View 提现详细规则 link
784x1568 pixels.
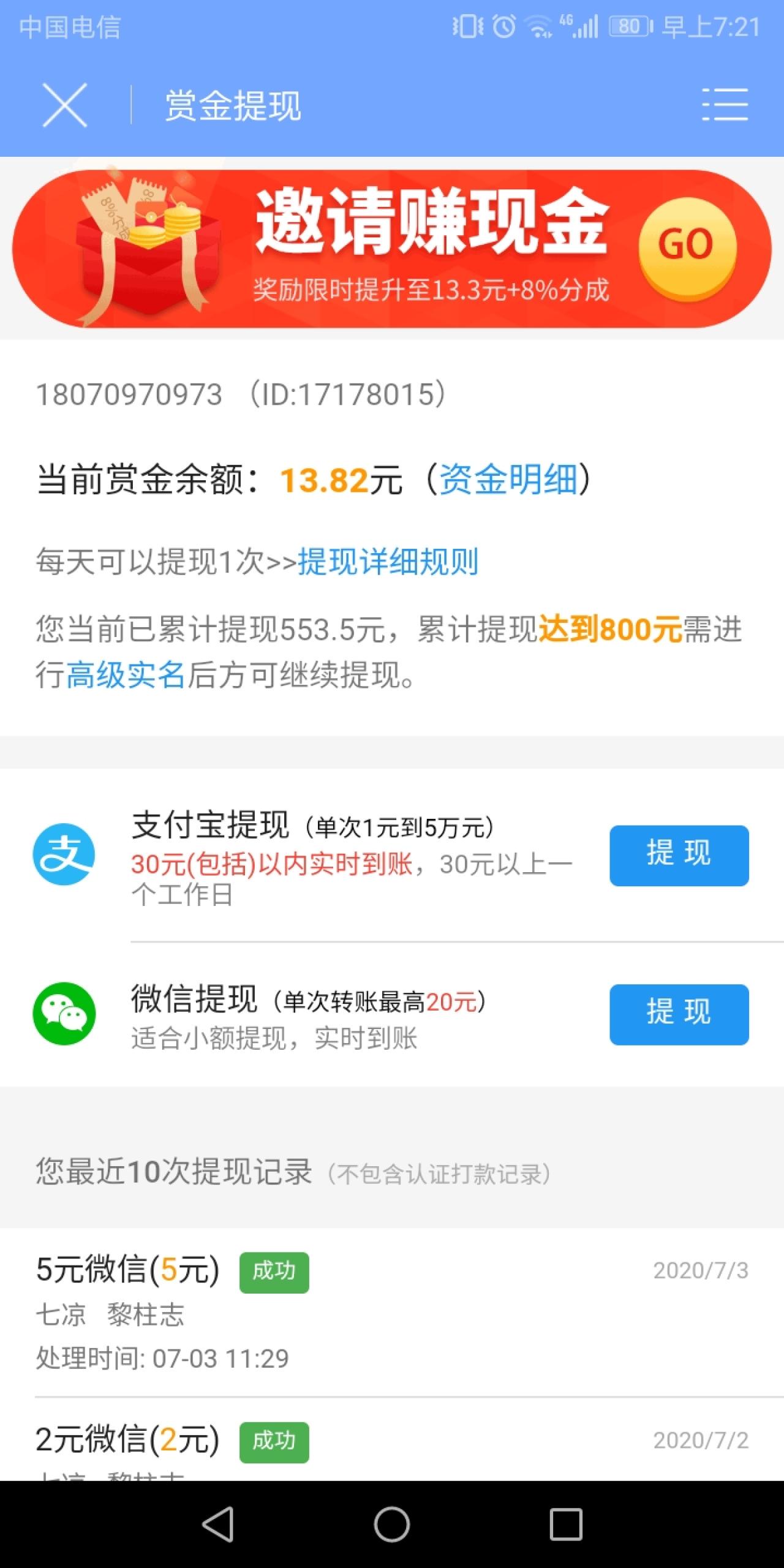coord(388,561)
